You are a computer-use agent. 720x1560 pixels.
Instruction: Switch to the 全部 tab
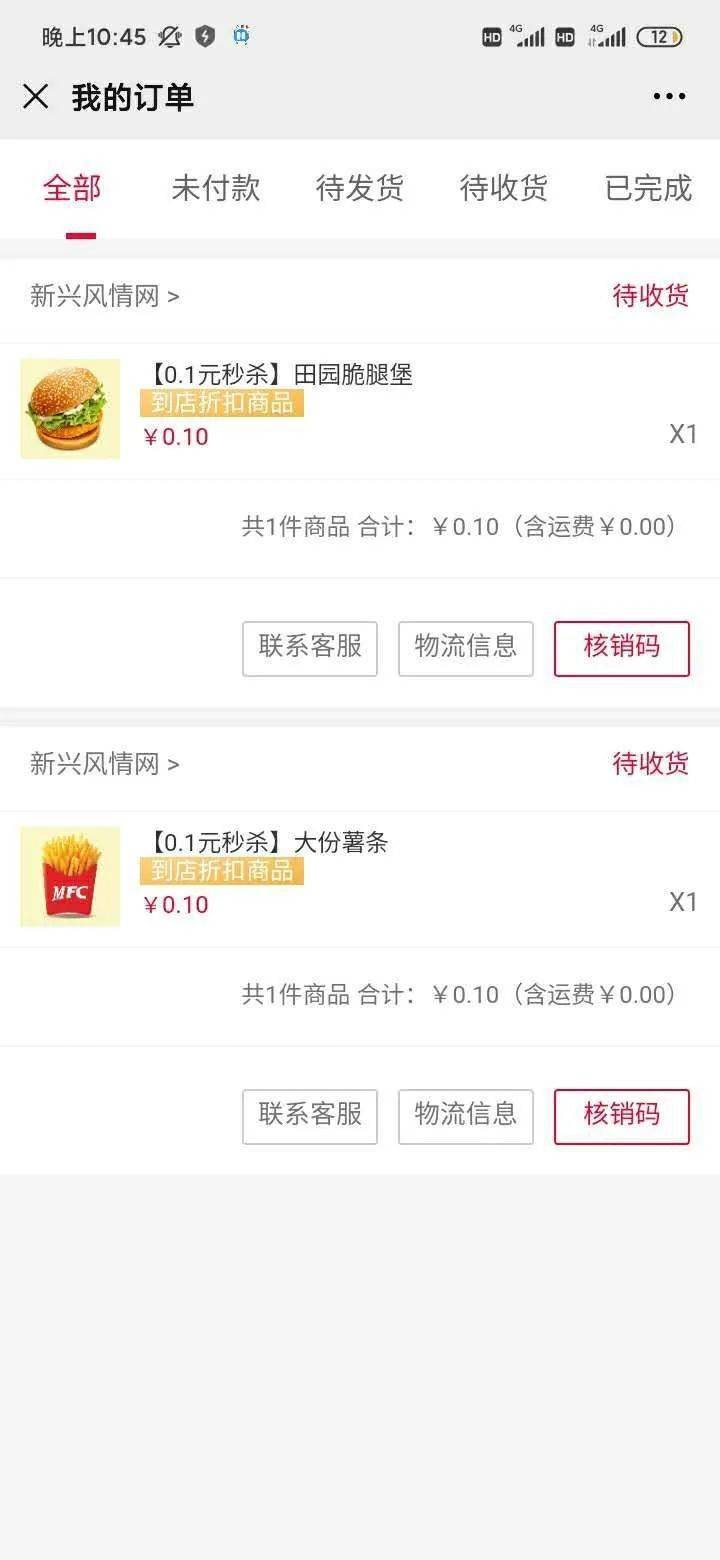pos(72,188)
